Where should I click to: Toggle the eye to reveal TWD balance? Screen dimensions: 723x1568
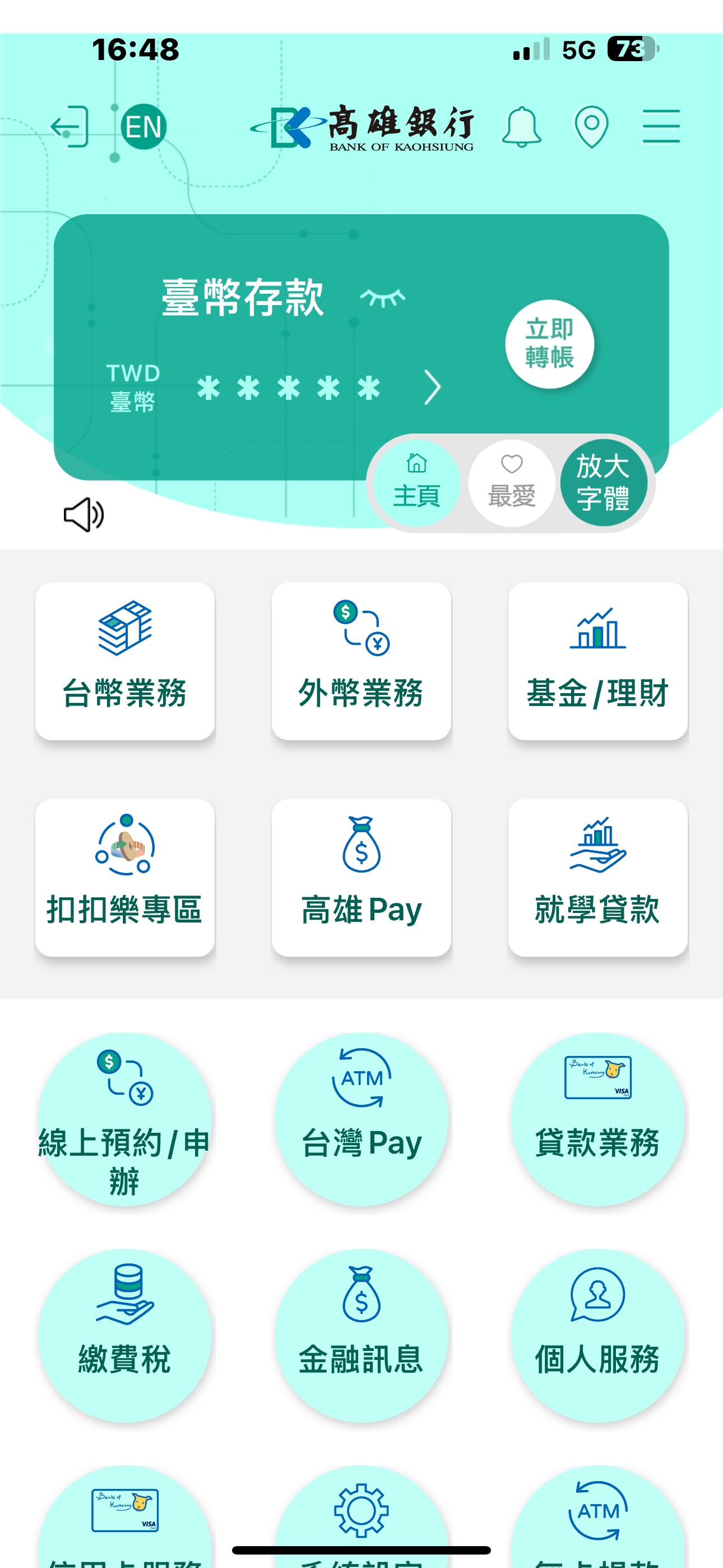[x=383, y=299]
